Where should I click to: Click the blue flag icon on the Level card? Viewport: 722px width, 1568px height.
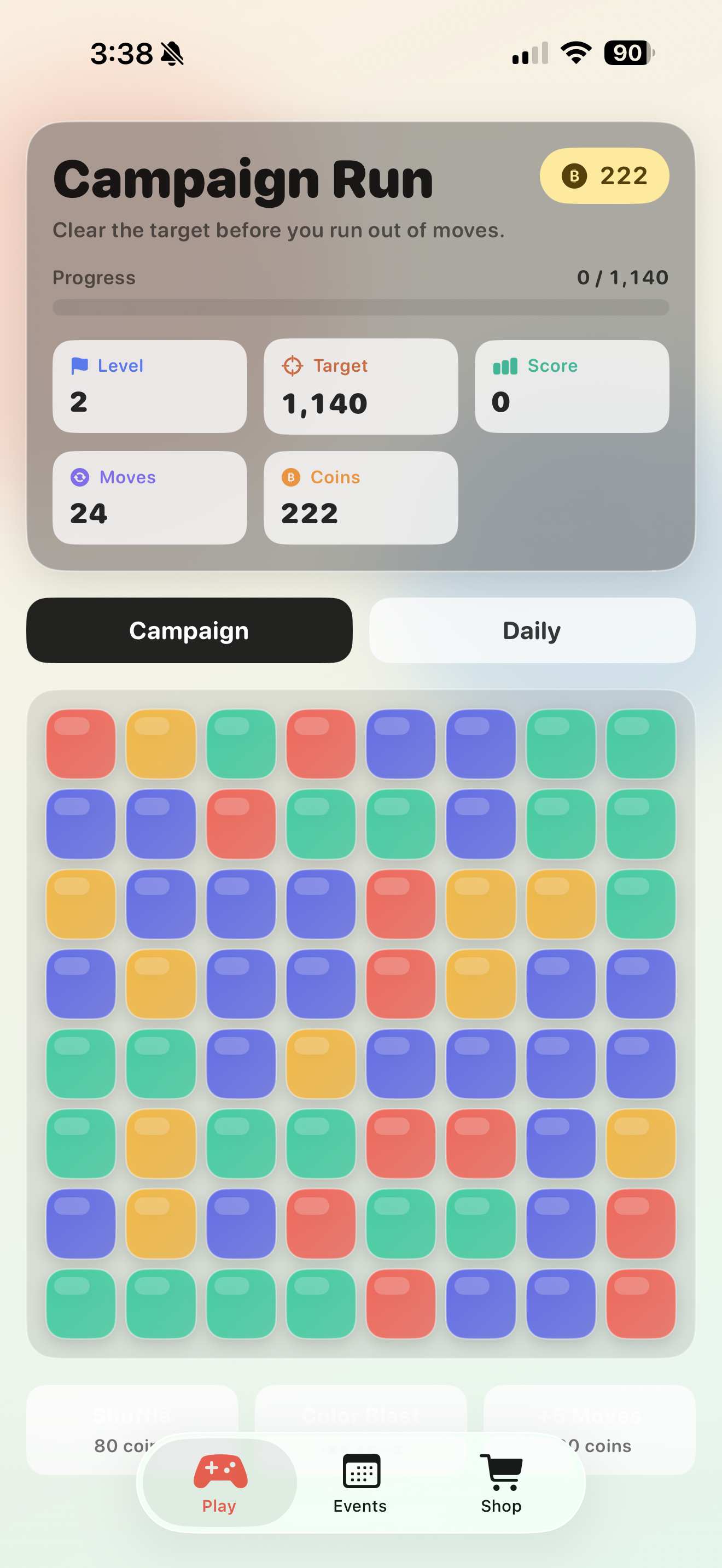(x=79, y=366)
